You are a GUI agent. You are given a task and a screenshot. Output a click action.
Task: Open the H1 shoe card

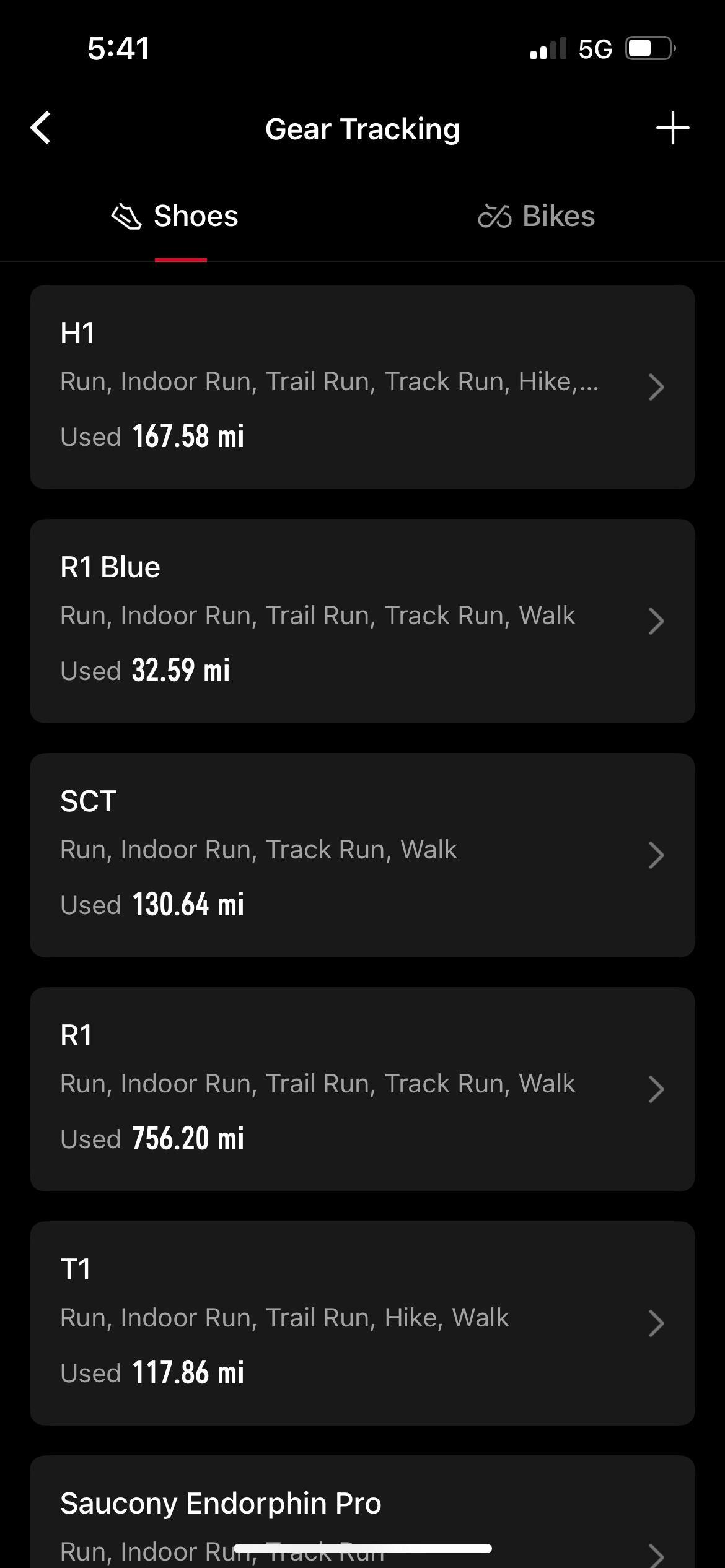[x=362, y=386]
